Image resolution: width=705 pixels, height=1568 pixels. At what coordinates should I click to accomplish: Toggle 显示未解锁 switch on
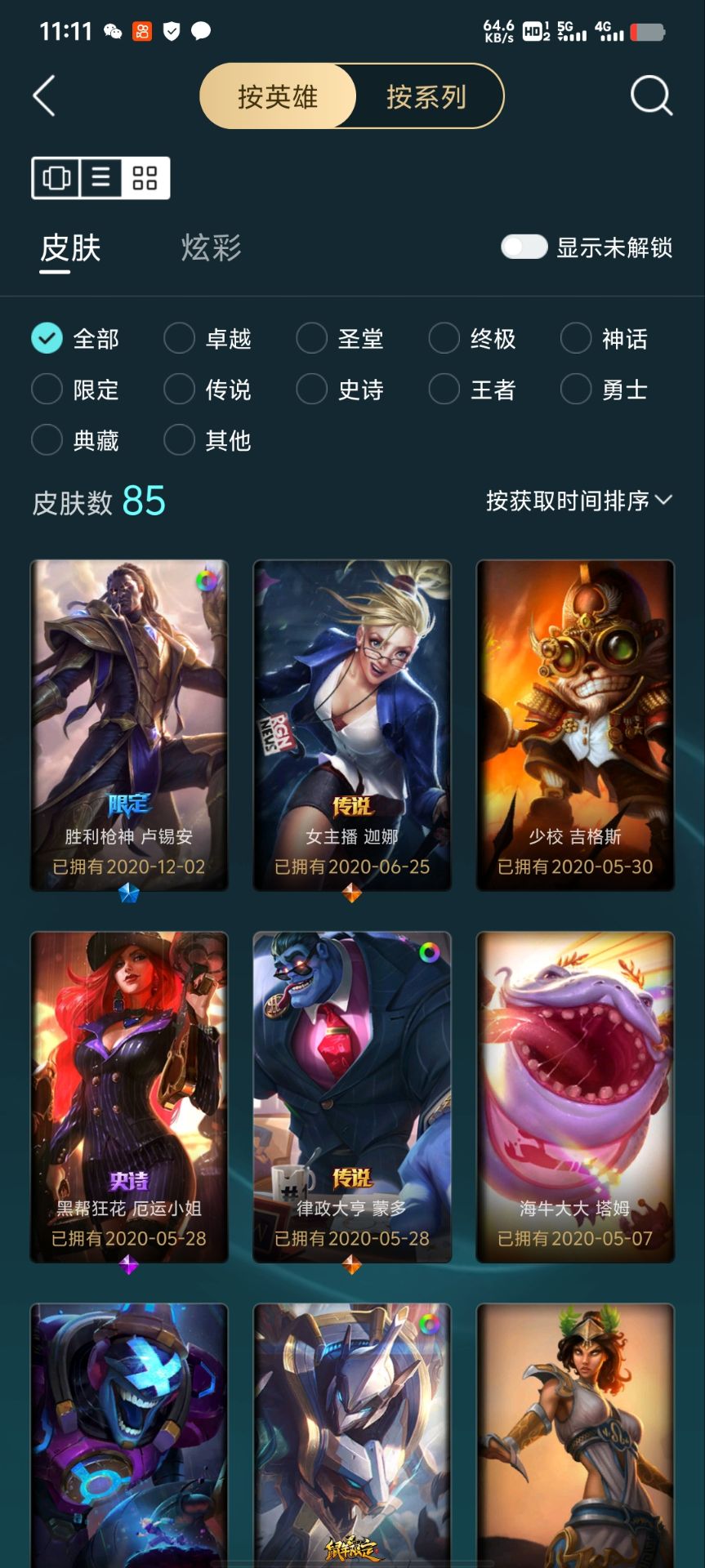click(524, 247)
